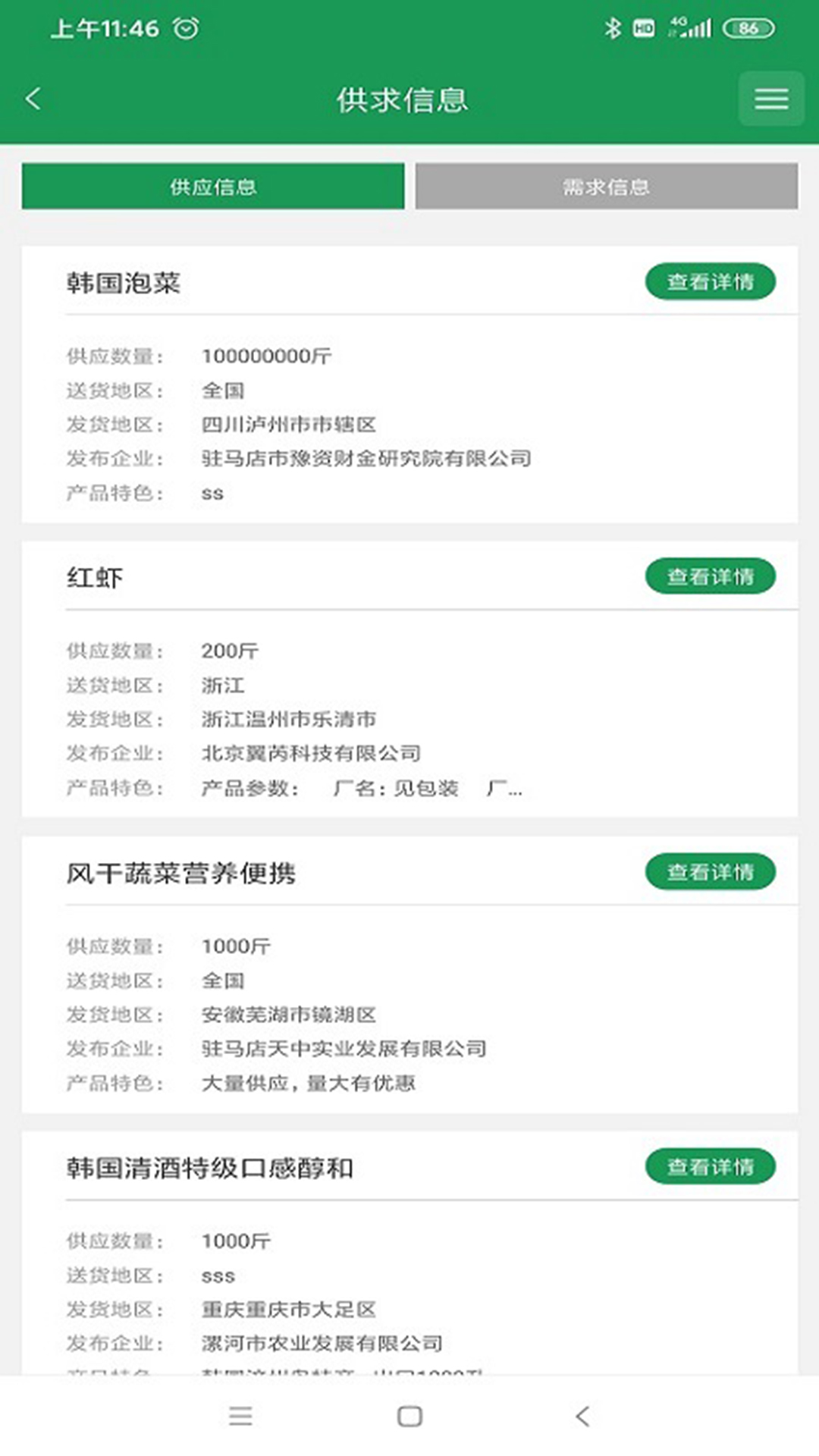
Task: Switch to the 需求信息 tab
Action: 605,186
